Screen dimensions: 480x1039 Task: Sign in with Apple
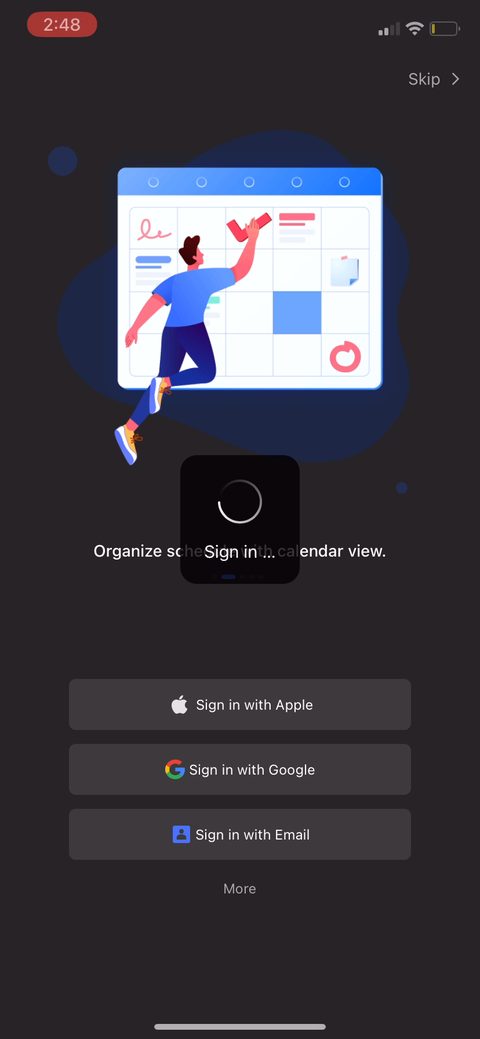(240, 704)
